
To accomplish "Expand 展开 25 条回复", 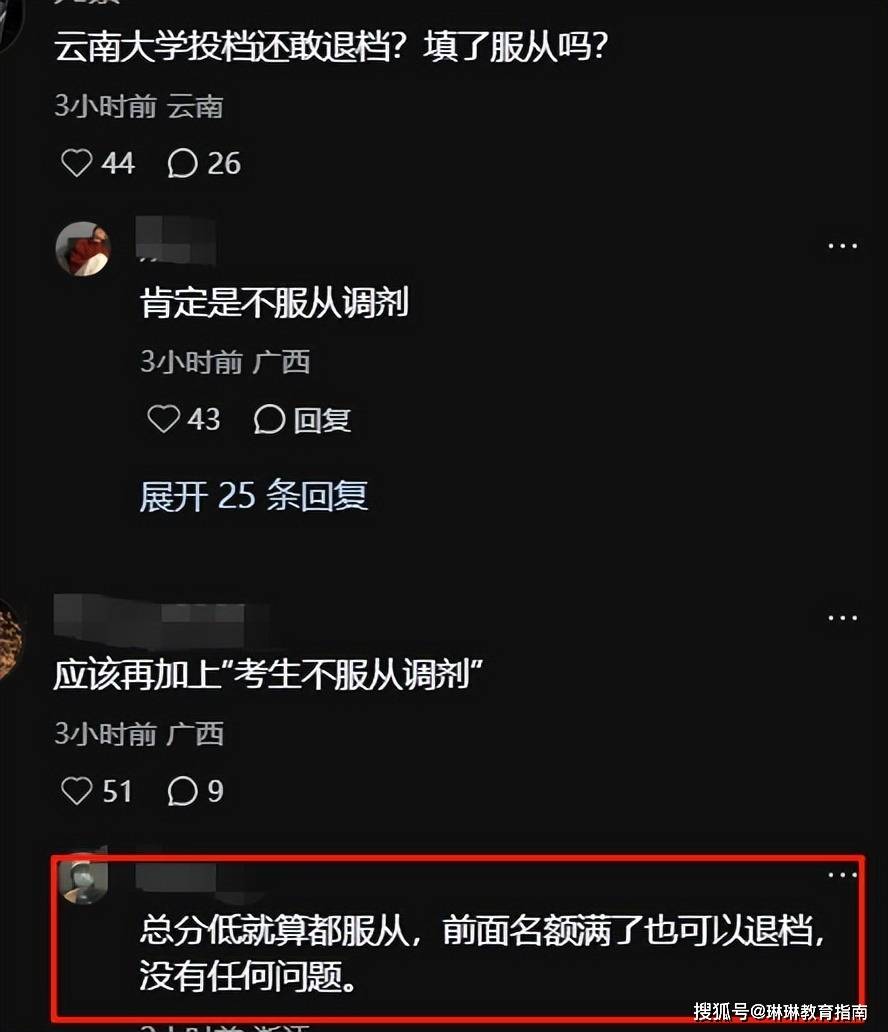I will (x=253, y=496).
